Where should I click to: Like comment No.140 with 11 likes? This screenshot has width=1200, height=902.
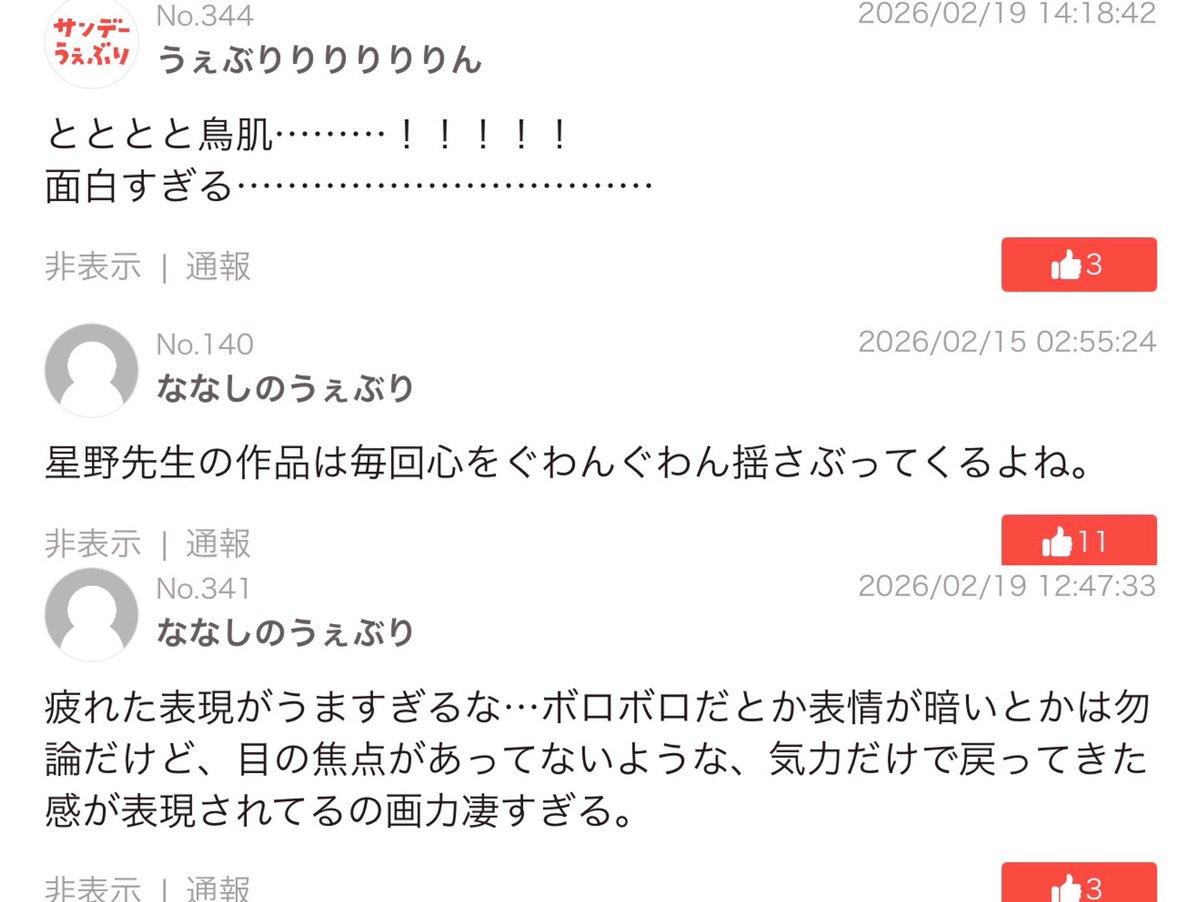[1078, 541]
